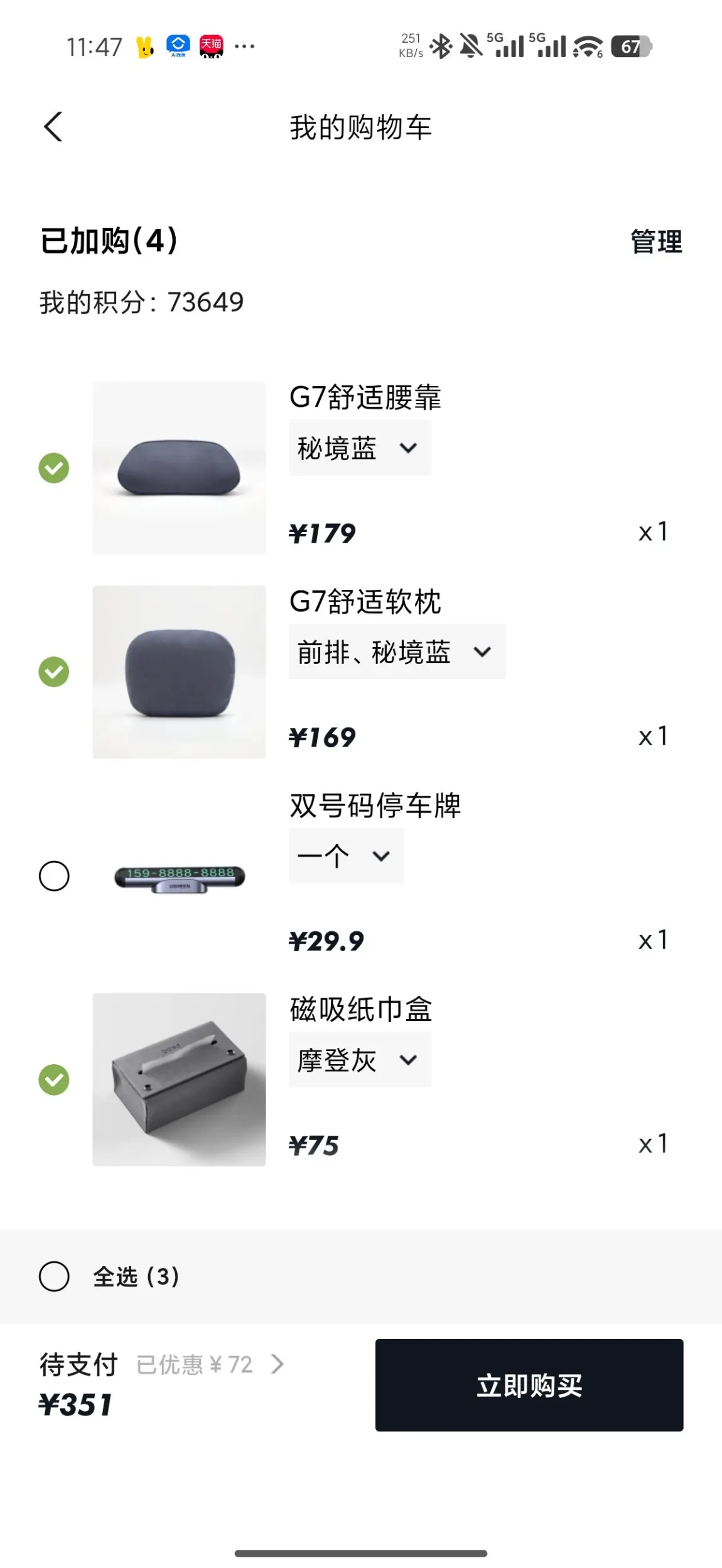View the 磁吸纸巾盒 product picture
Image resolution: width=722 pixels, height=1568 pixels.
tap(179, 1080)
